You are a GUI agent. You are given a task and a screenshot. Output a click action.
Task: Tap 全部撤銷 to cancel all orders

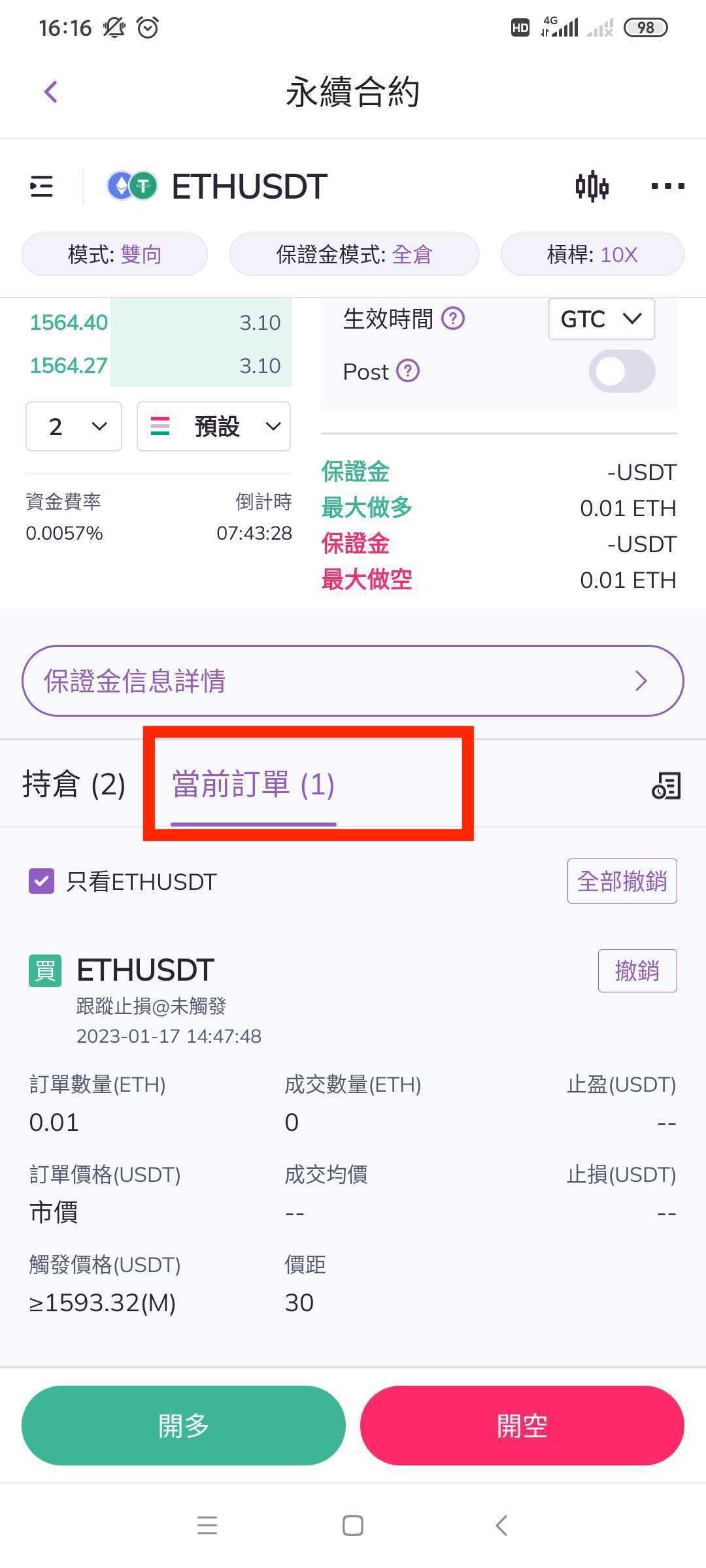(622, 881)
